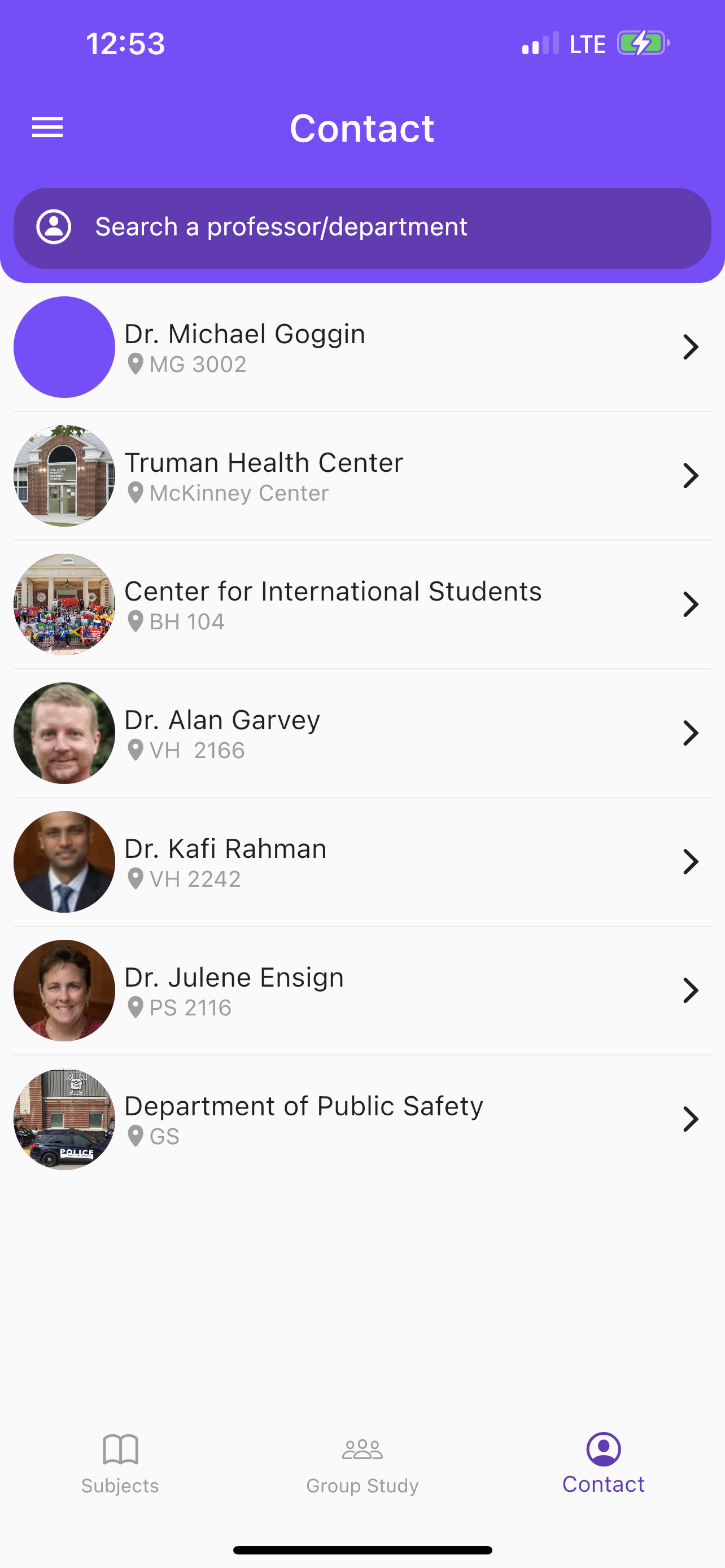Tap the professor/department search field

click(x=362, y=227)
